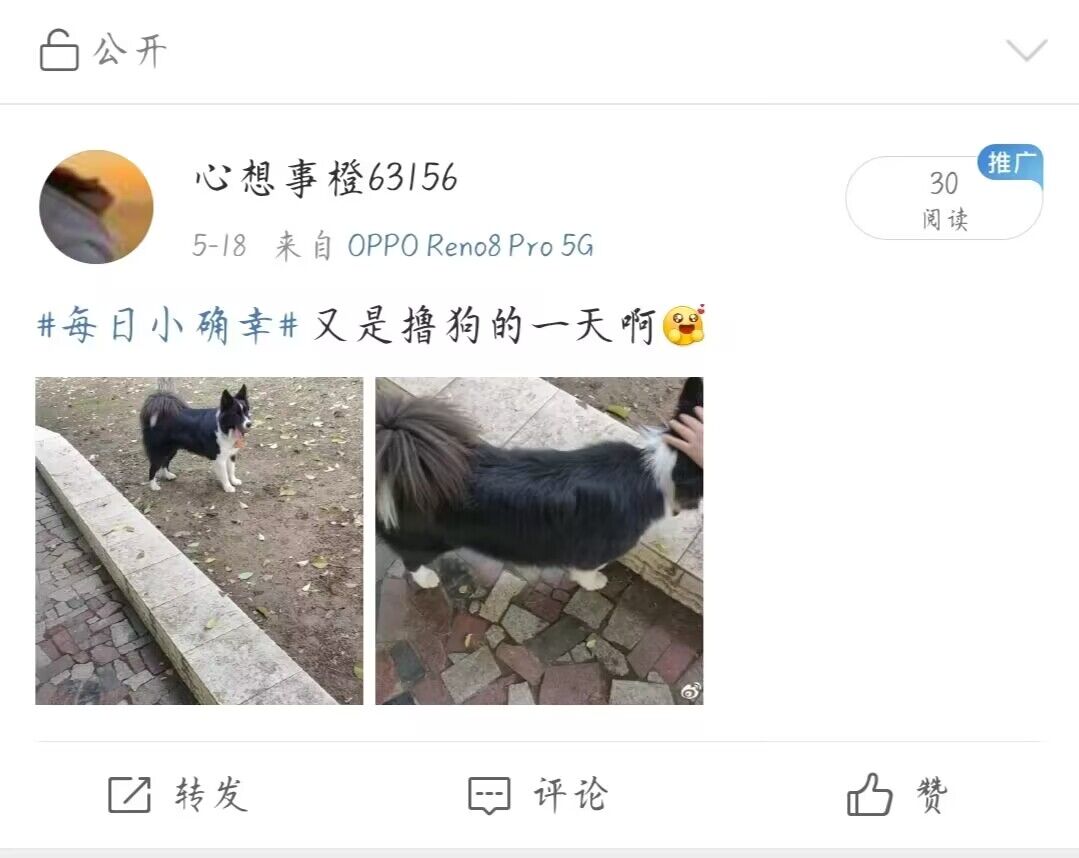
Task: Open the profile avatar of 心想事橙63156
Action: (96, 207)
